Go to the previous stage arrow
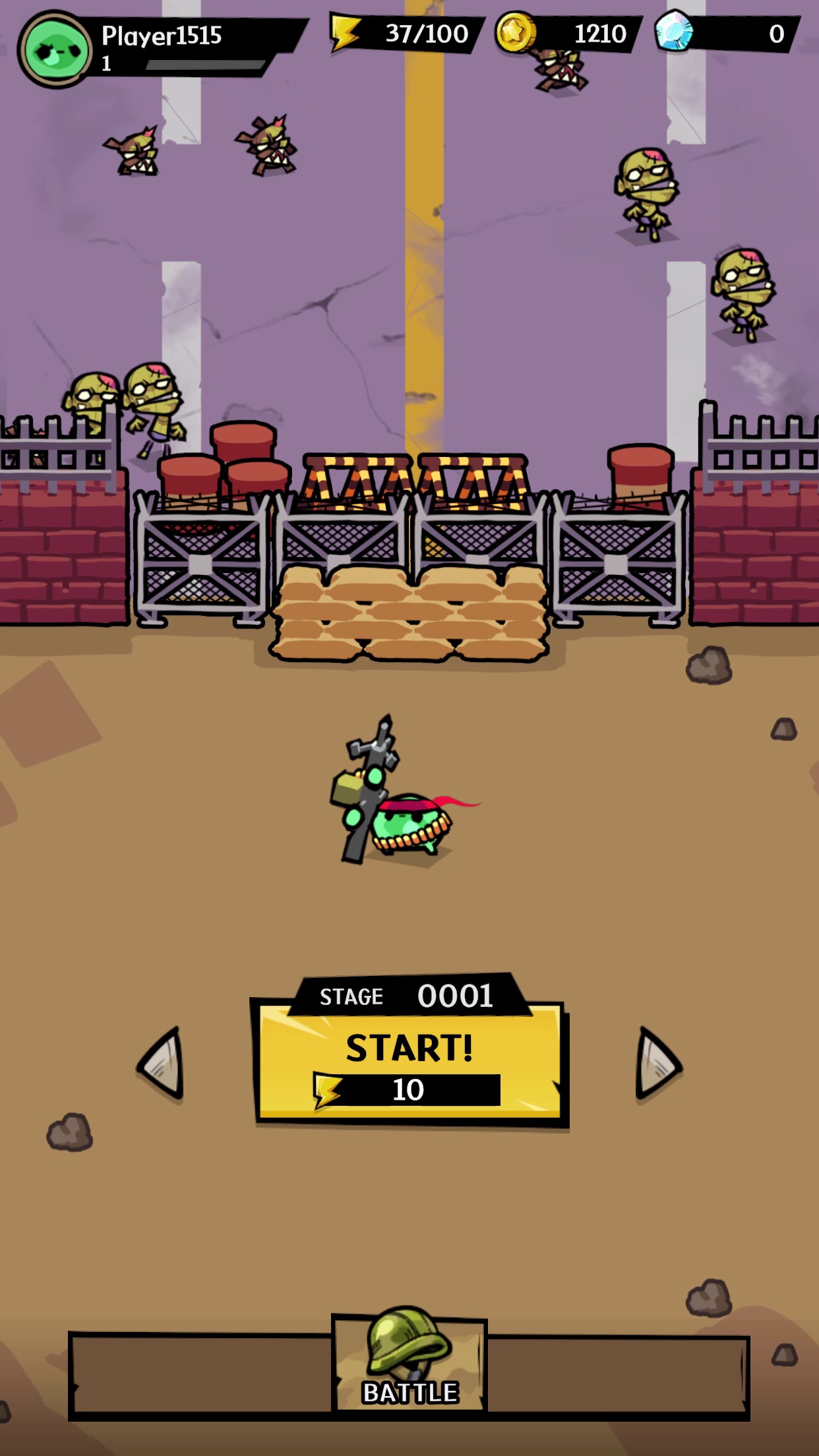Screen dimensions: 819x1456 [161, 1064]
